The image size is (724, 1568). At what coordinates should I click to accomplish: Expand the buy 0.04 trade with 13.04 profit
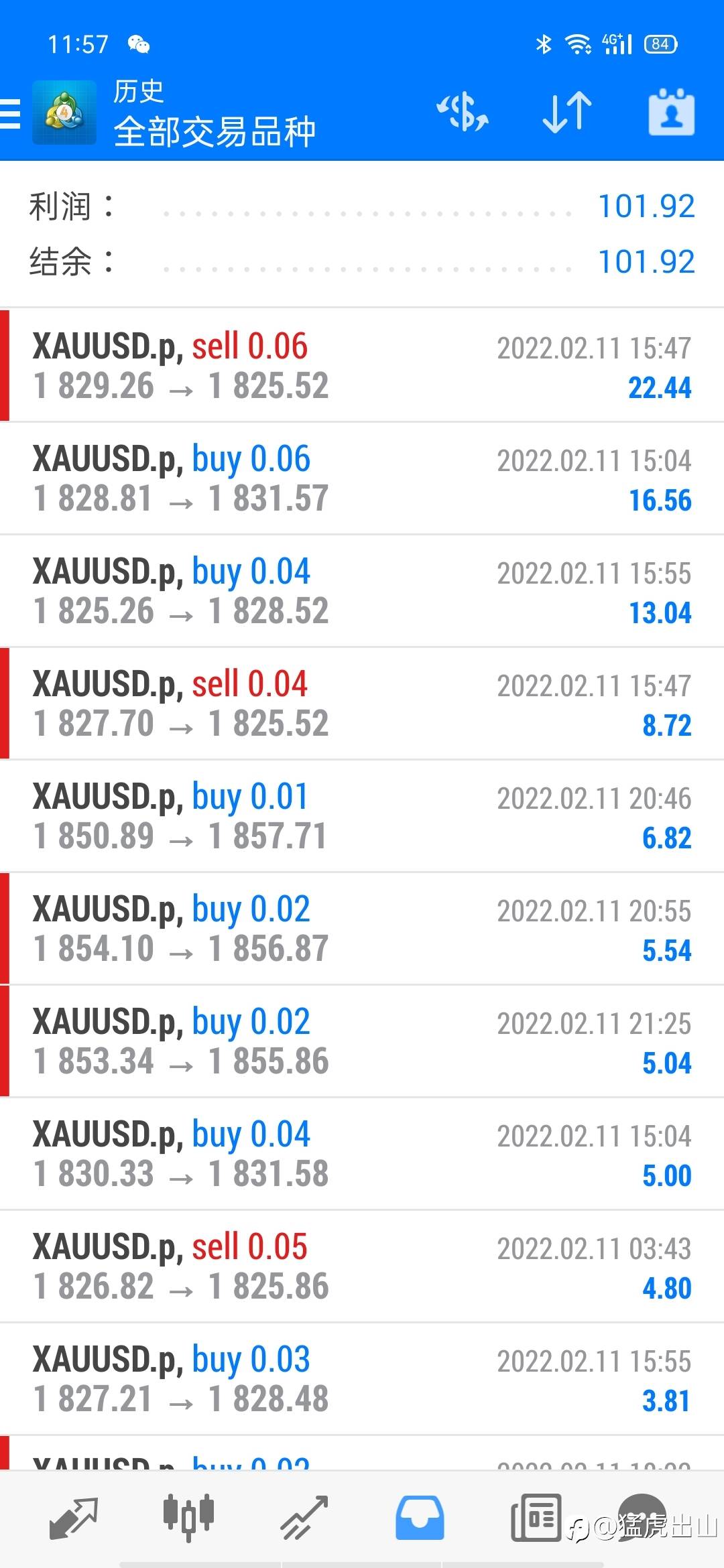coord(362,591)
